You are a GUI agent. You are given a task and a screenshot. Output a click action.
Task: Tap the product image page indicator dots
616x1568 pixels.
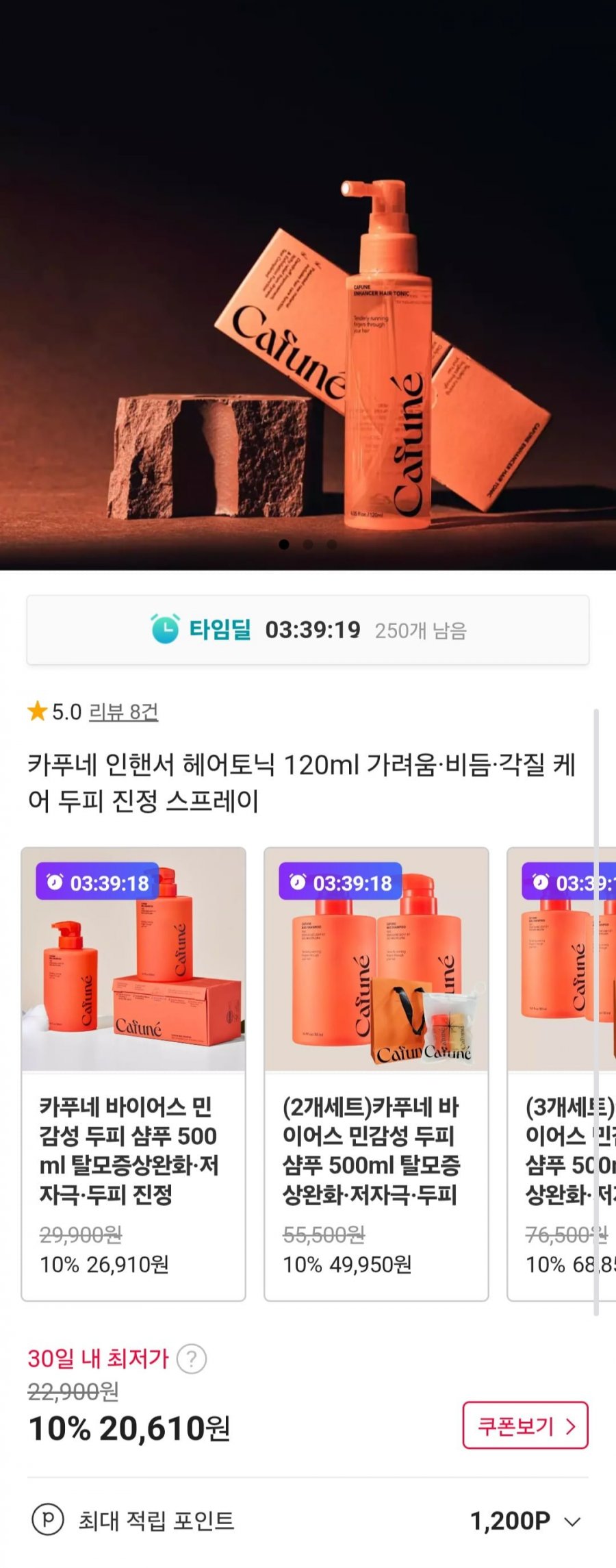coord(308,544)
